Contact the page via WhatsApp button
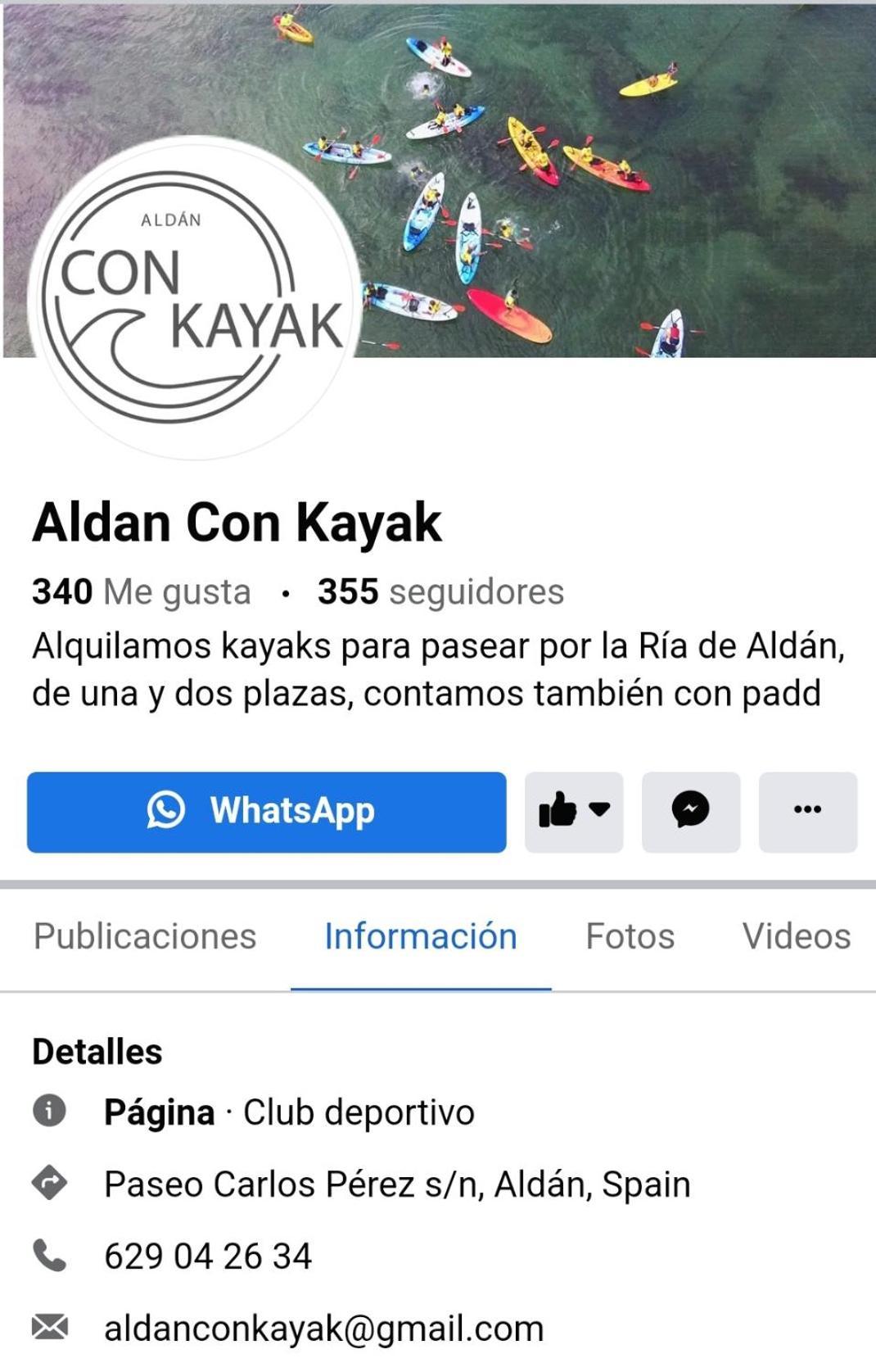The height and width of the screenshot is (1372, 876). coord(266,812)
